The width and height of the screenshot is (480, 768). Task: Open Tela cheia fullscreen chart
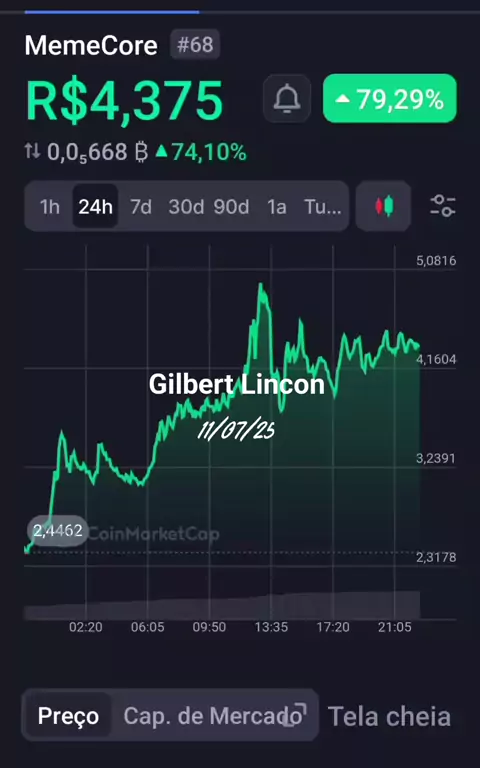tap(389, 716)
